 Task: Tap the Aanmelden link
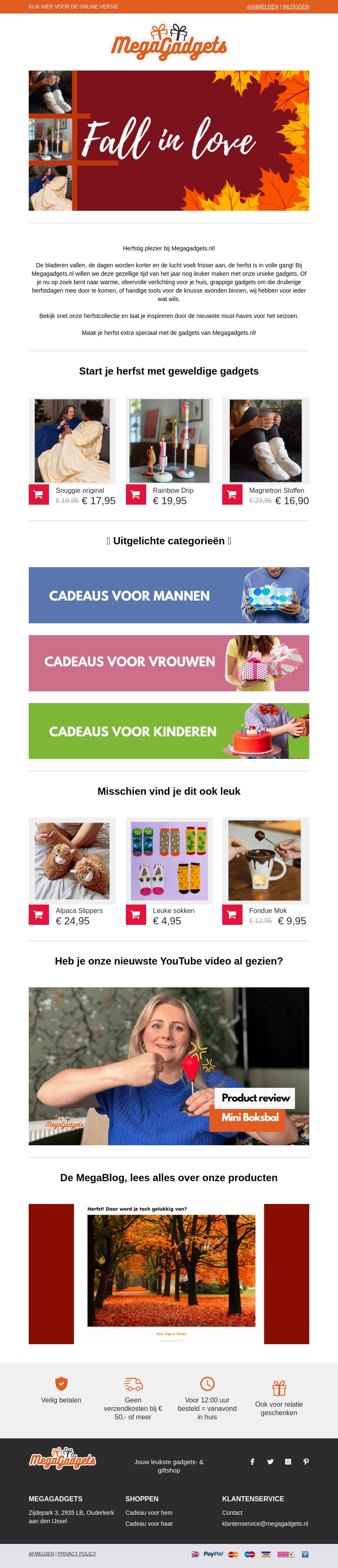pos(262,7)
